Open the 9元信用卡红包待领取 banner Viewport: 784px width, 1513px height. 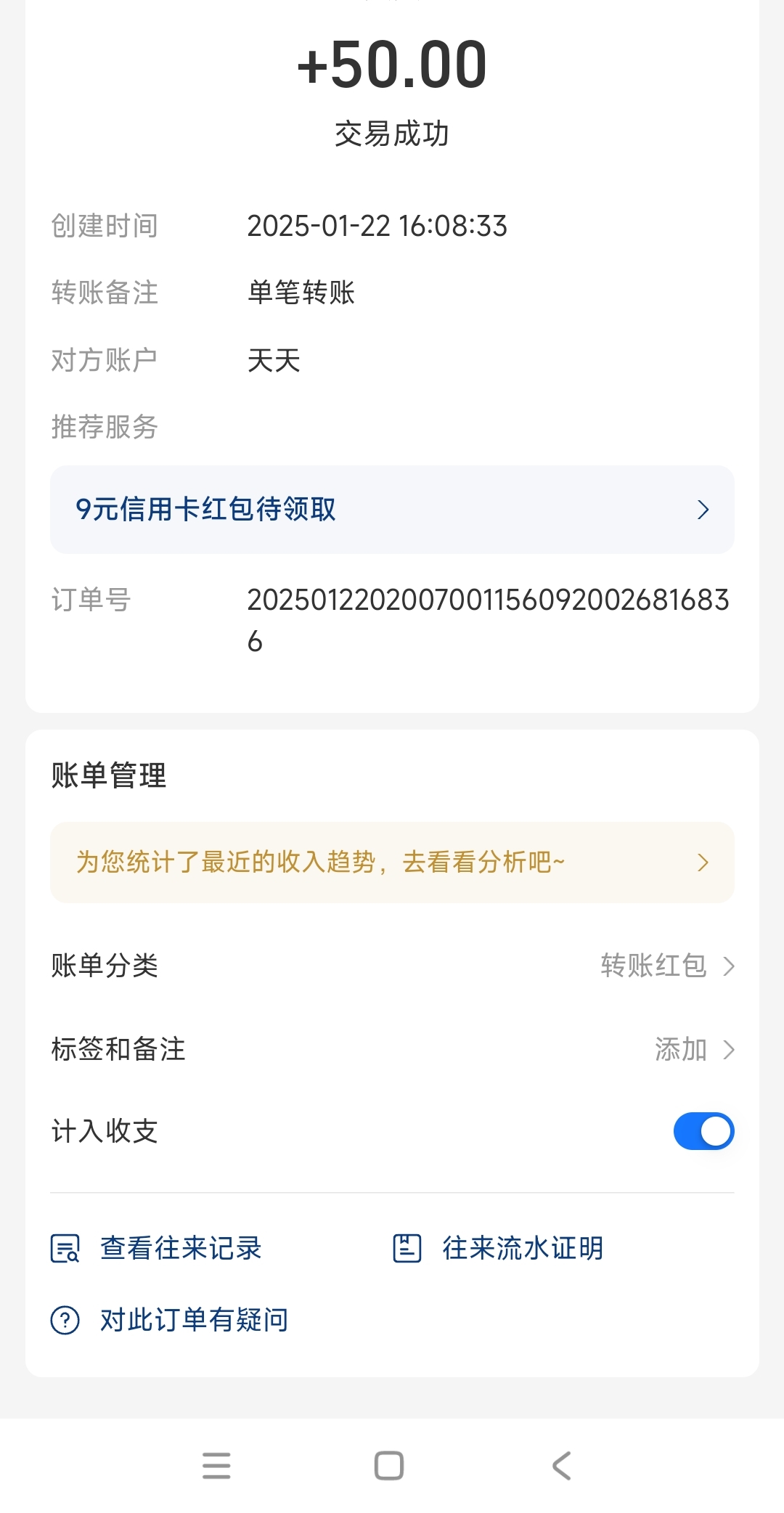tap(392, 510)
